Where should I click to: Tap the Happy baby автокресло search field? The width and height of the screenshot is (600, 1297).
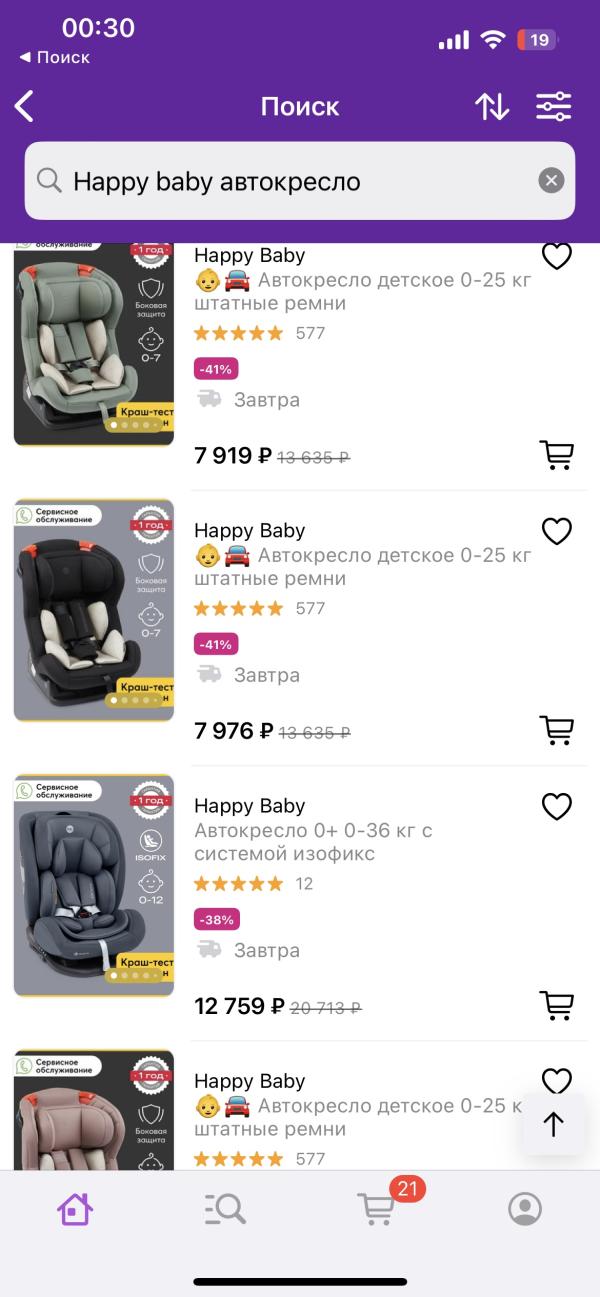[x=290, y=181]
